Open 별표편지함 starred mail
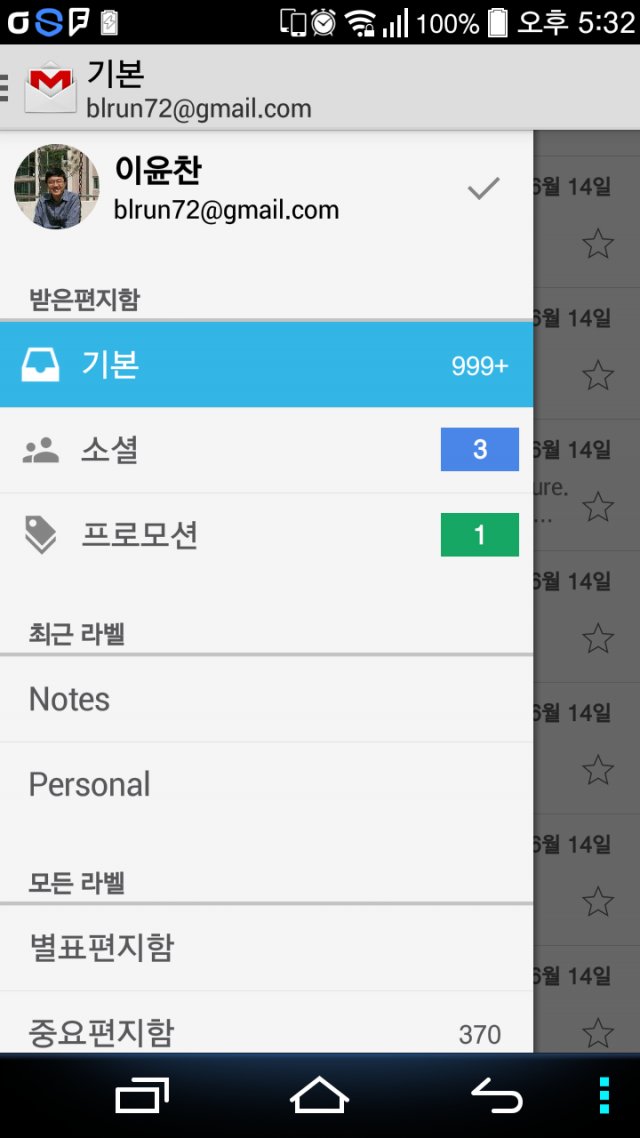Screen dimensions: 640x1138 (266, 948)
